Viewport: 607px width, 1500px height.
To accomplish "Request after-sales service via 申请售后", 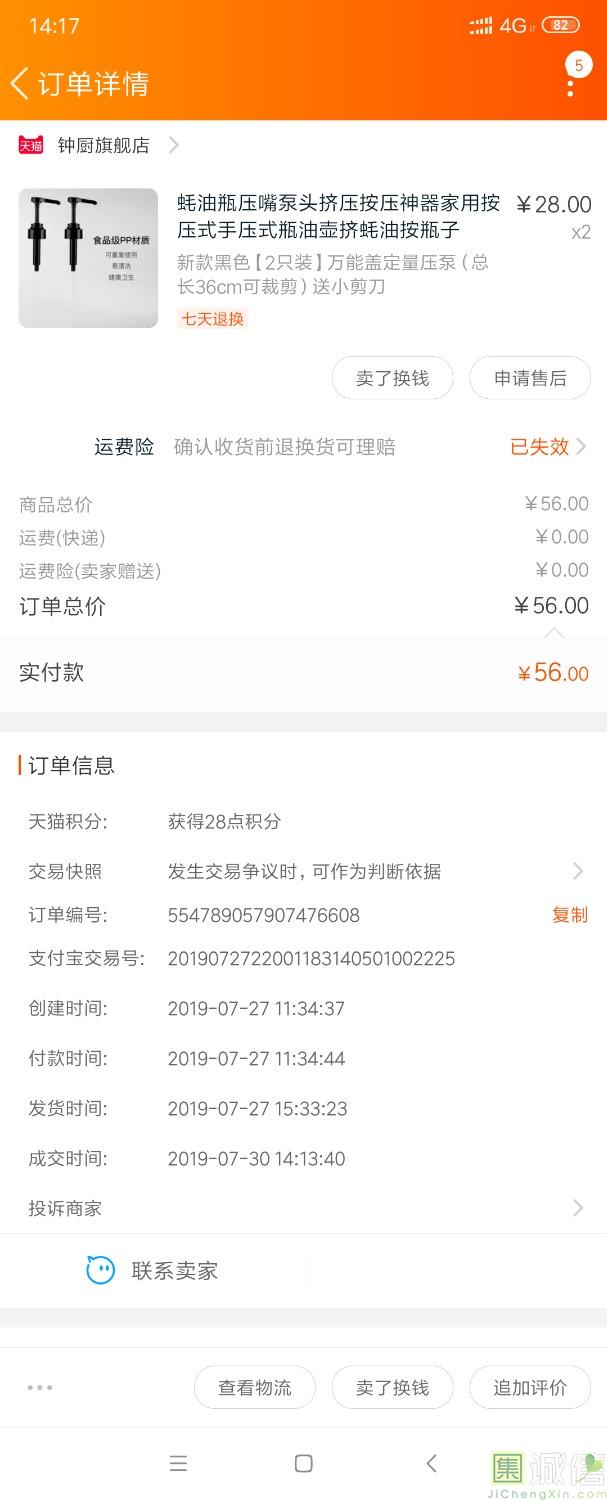I will pyautogui.click(x=530, y=378).
